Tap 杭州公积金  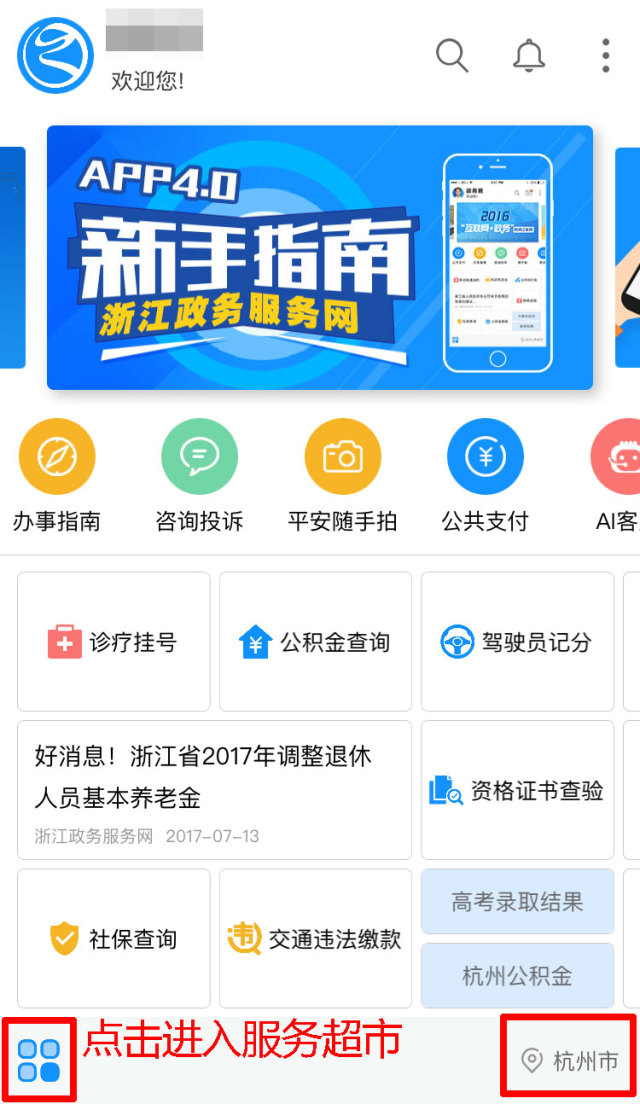tap(517, 976)
